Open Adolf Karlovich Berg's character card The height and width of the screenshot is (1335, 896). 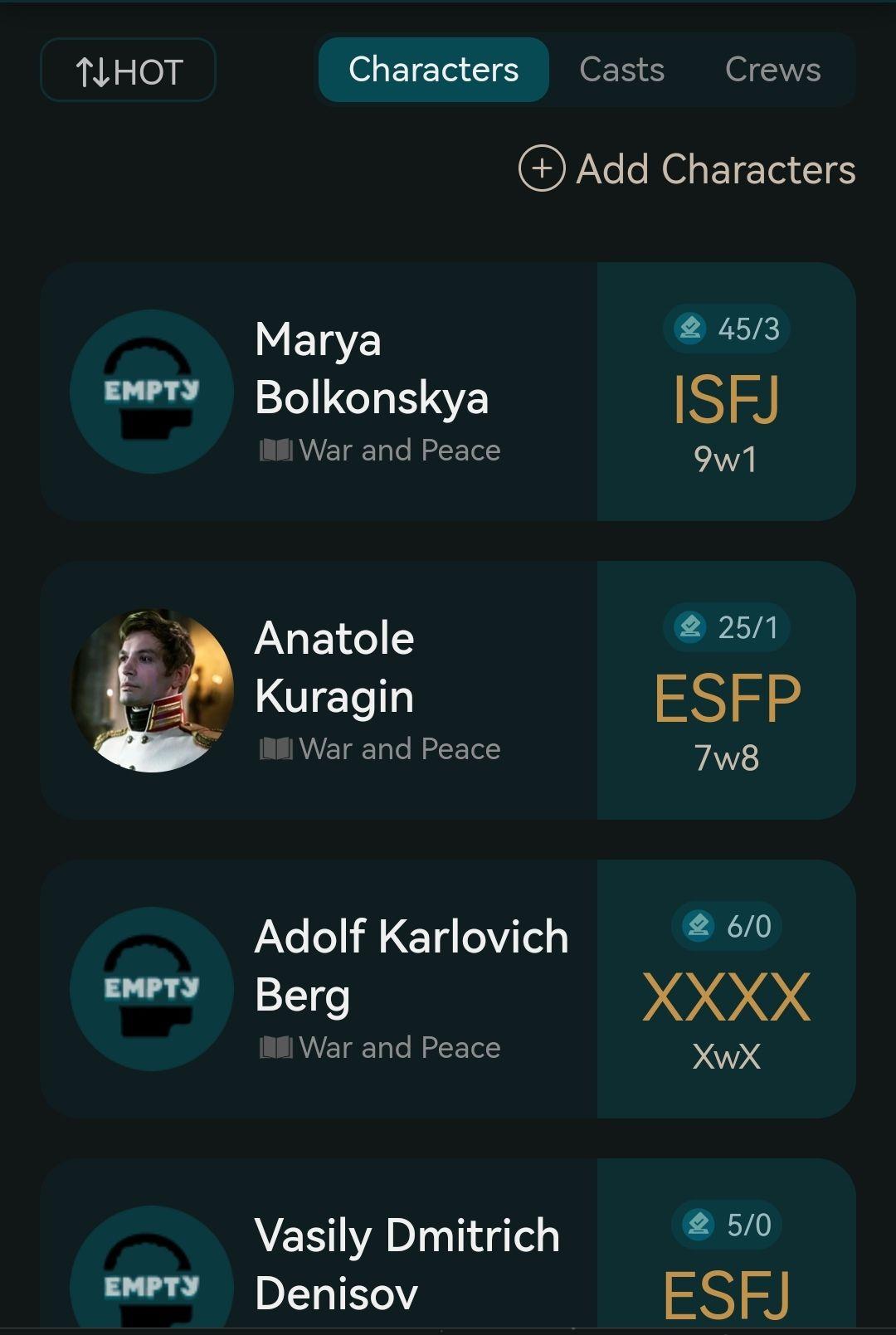pos(372,989)
